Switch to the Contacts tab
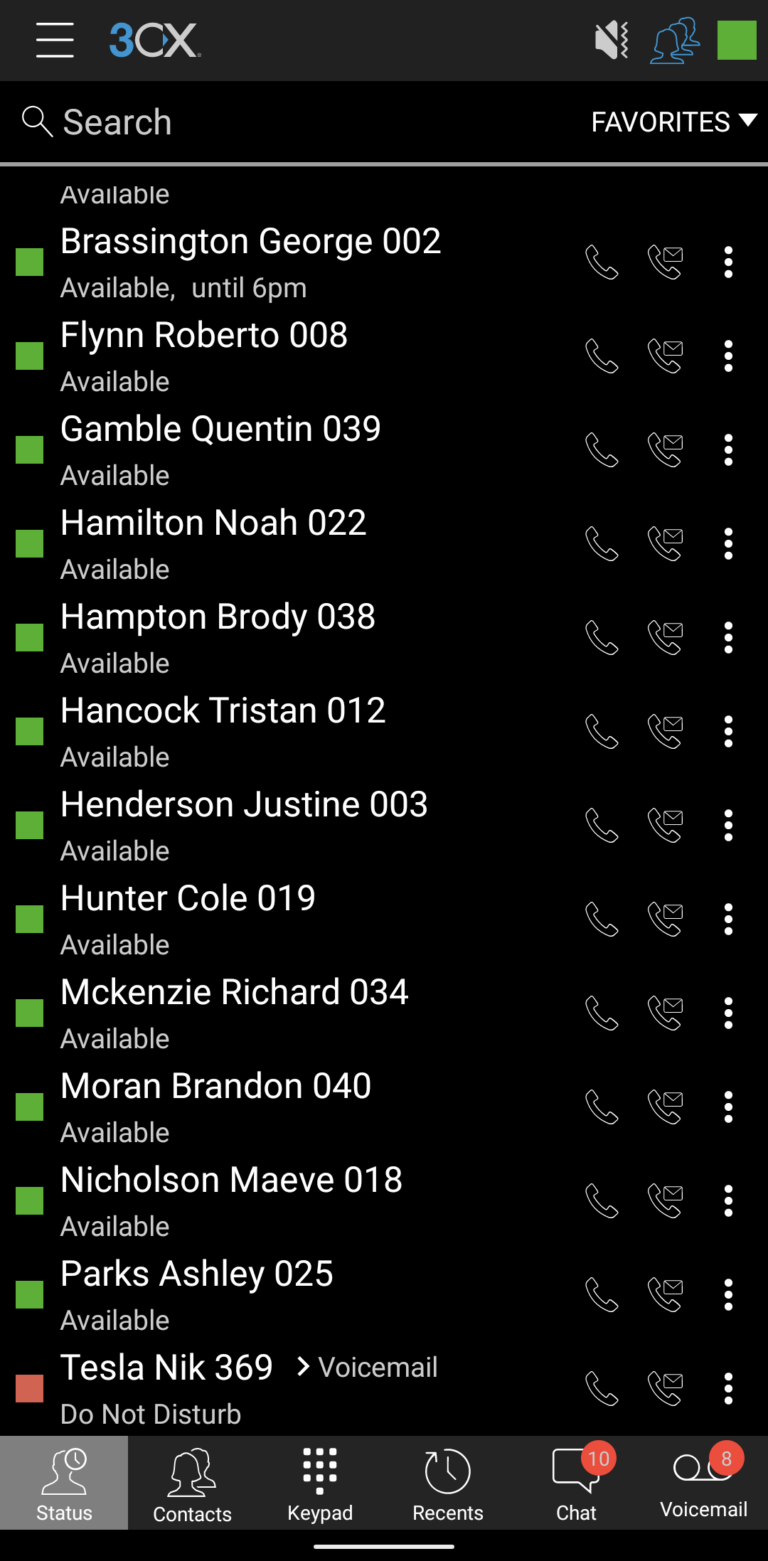 click(192, 1484)
